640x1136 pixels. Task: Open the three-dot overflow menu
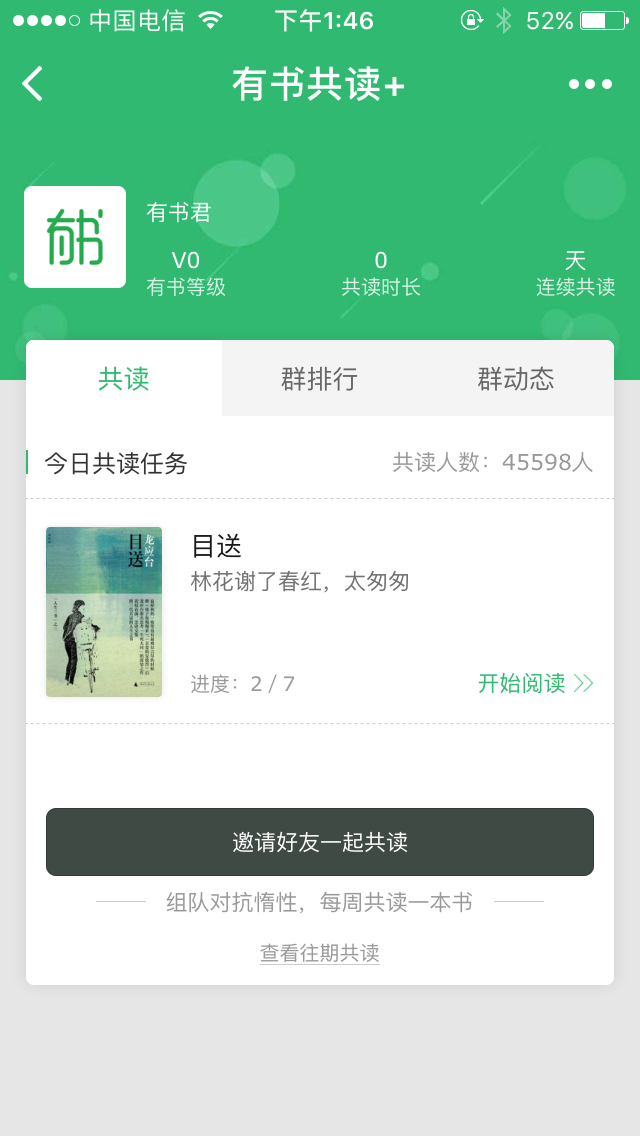point(590,85)
